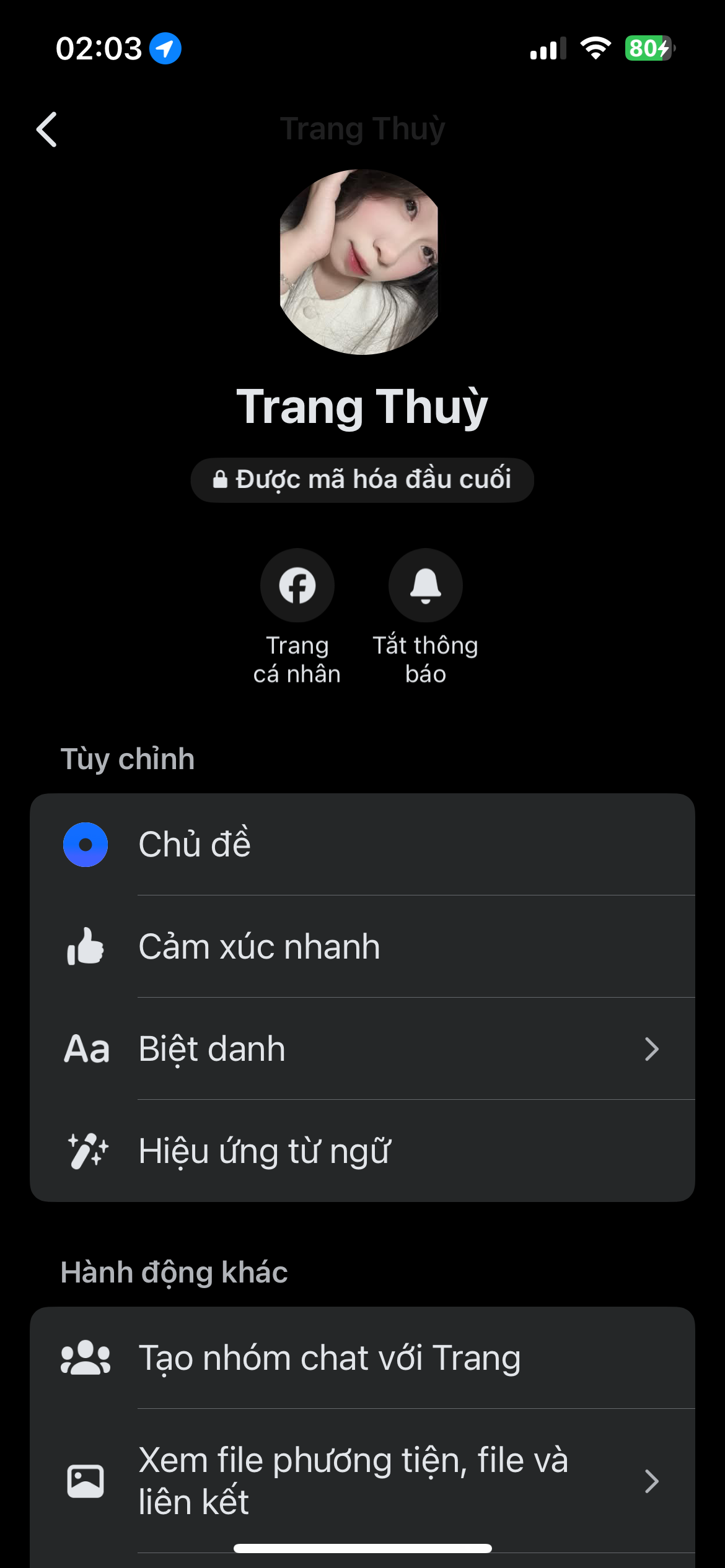
Task: Open the Biệt danh nicknames row
Action: point(362,1049)
